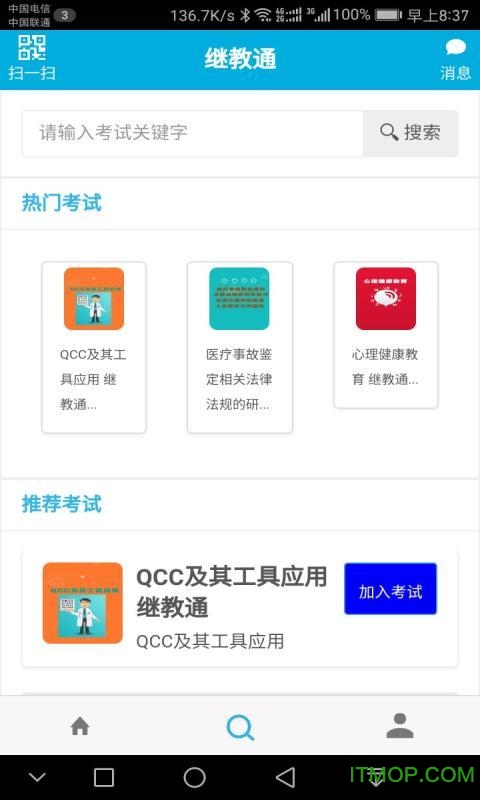The image size is (480, 800).
Task: Open the 扫一扫 QR scanner
Action: 32,59
